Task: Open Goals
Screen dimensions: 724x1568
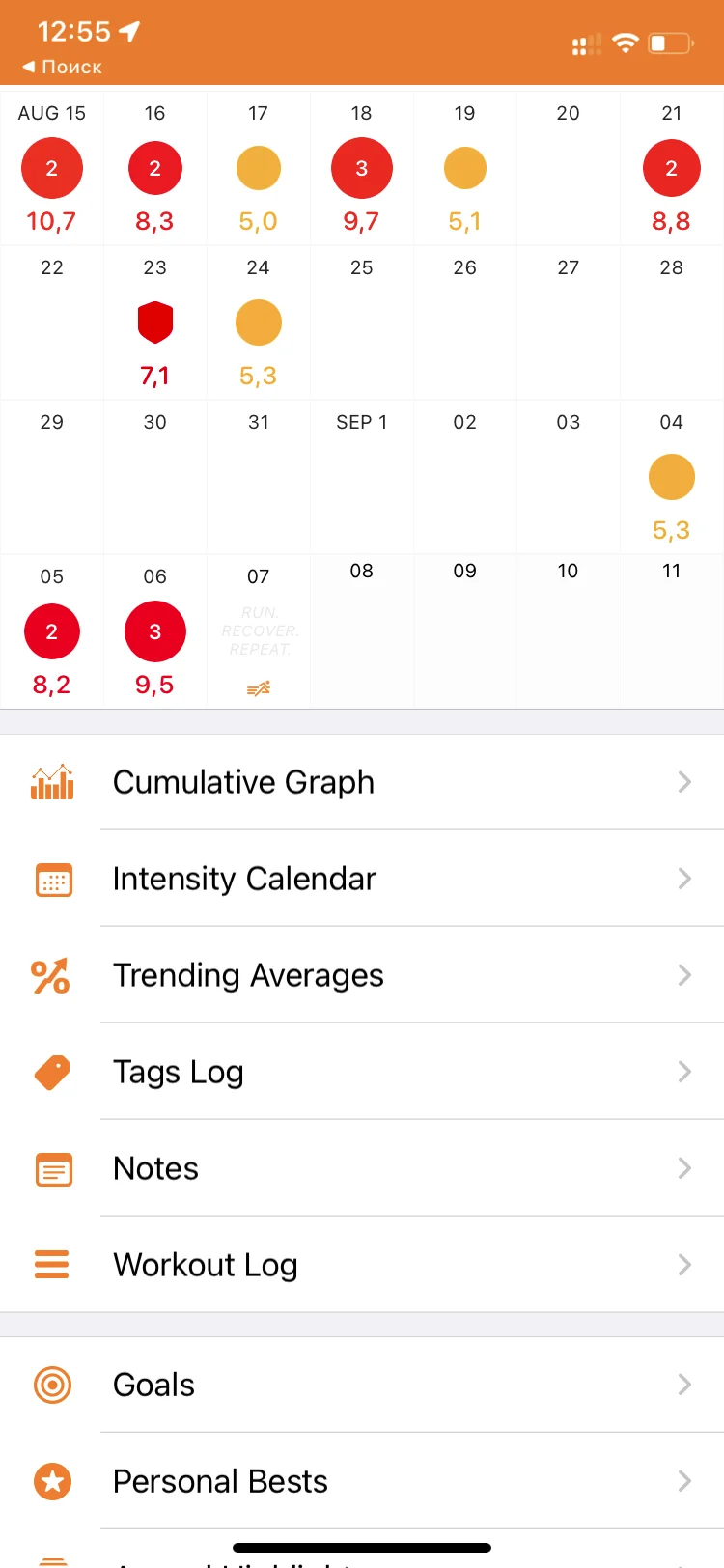Action: (362, 1385)
